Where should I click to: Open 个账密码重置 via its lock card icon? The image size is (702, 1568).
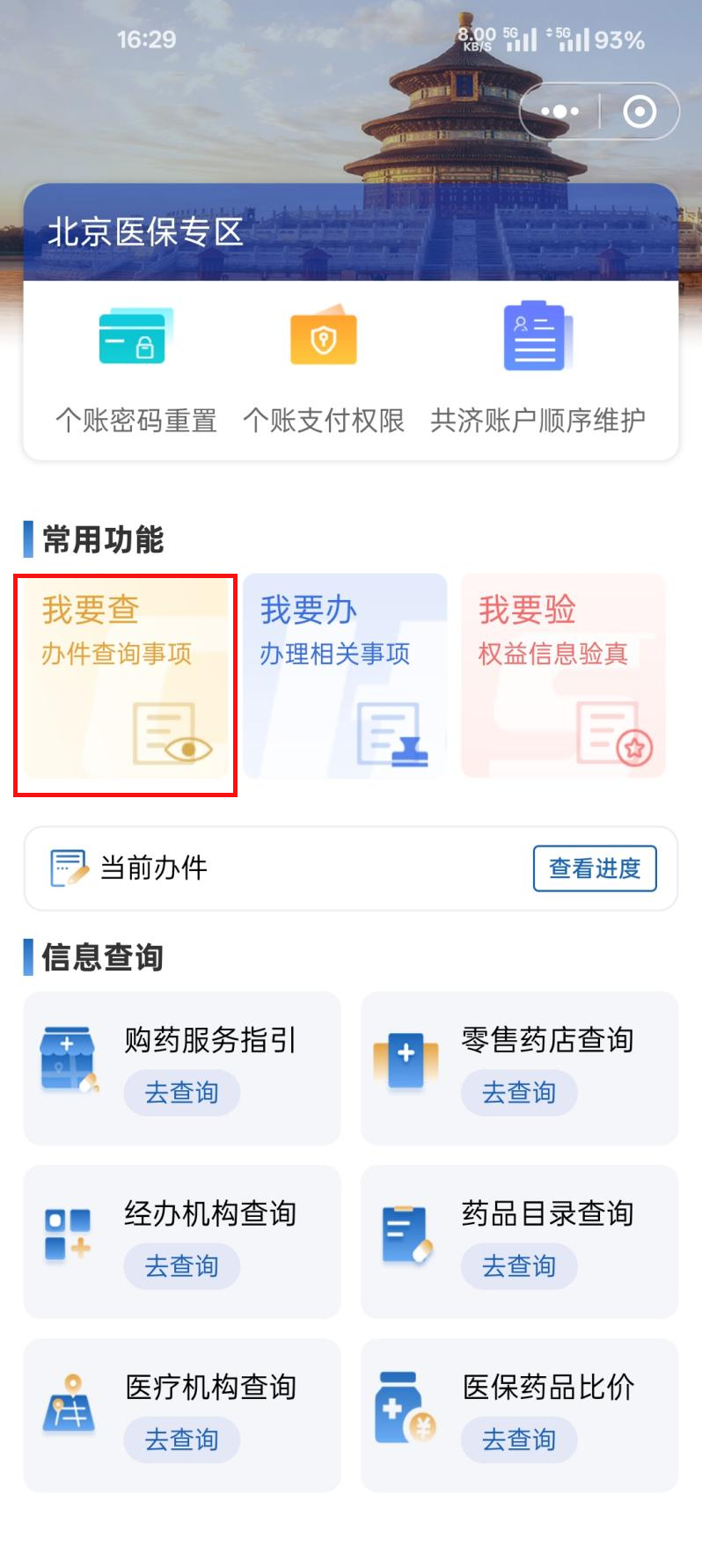point(135,339)
